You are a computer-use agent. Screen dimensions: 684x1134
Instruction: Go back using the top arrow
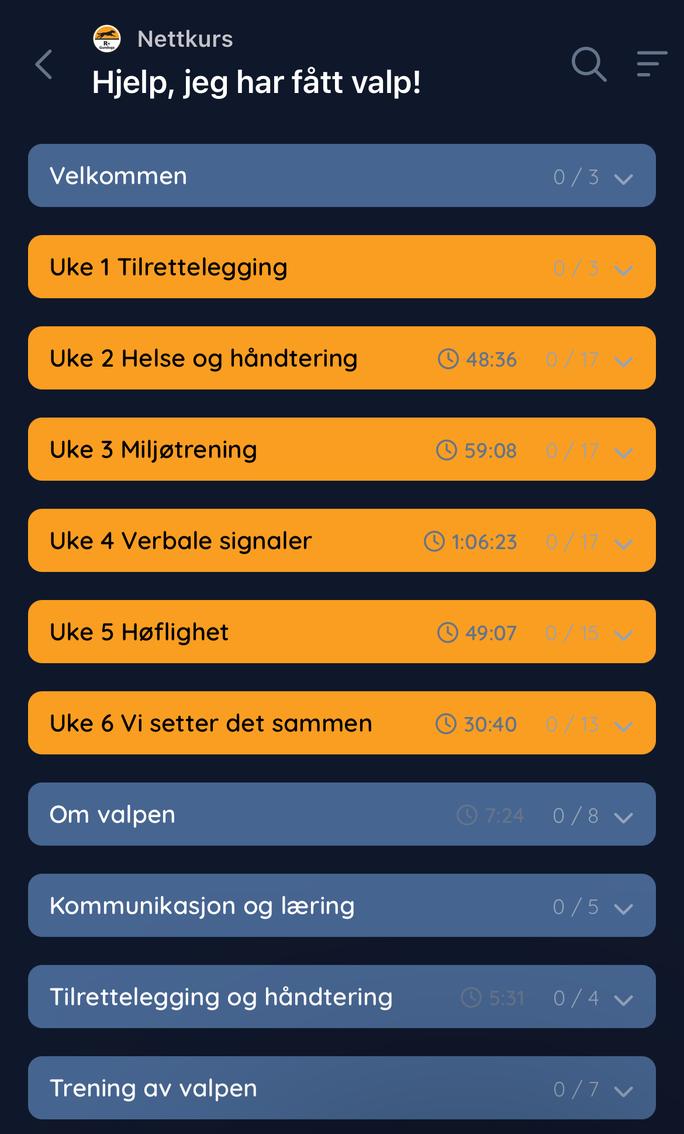[44, 65]
